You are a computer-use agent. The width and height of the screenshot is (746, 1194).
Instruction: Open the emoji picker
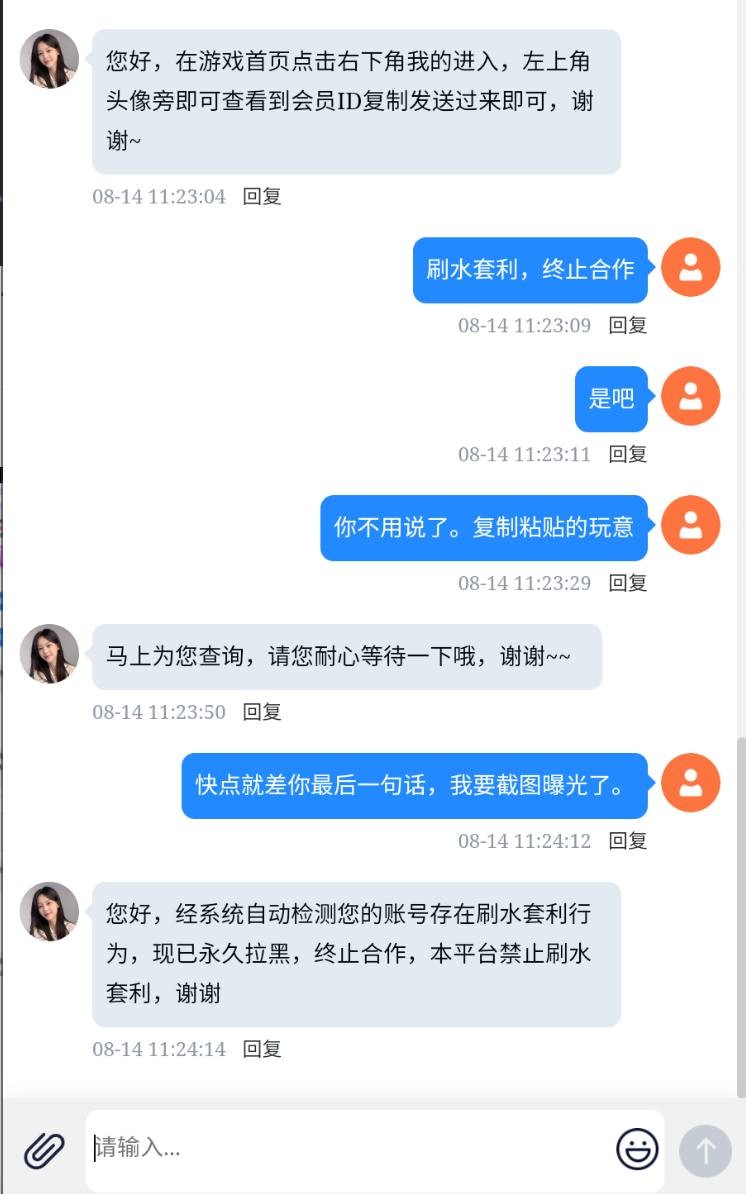[637, 1149]
